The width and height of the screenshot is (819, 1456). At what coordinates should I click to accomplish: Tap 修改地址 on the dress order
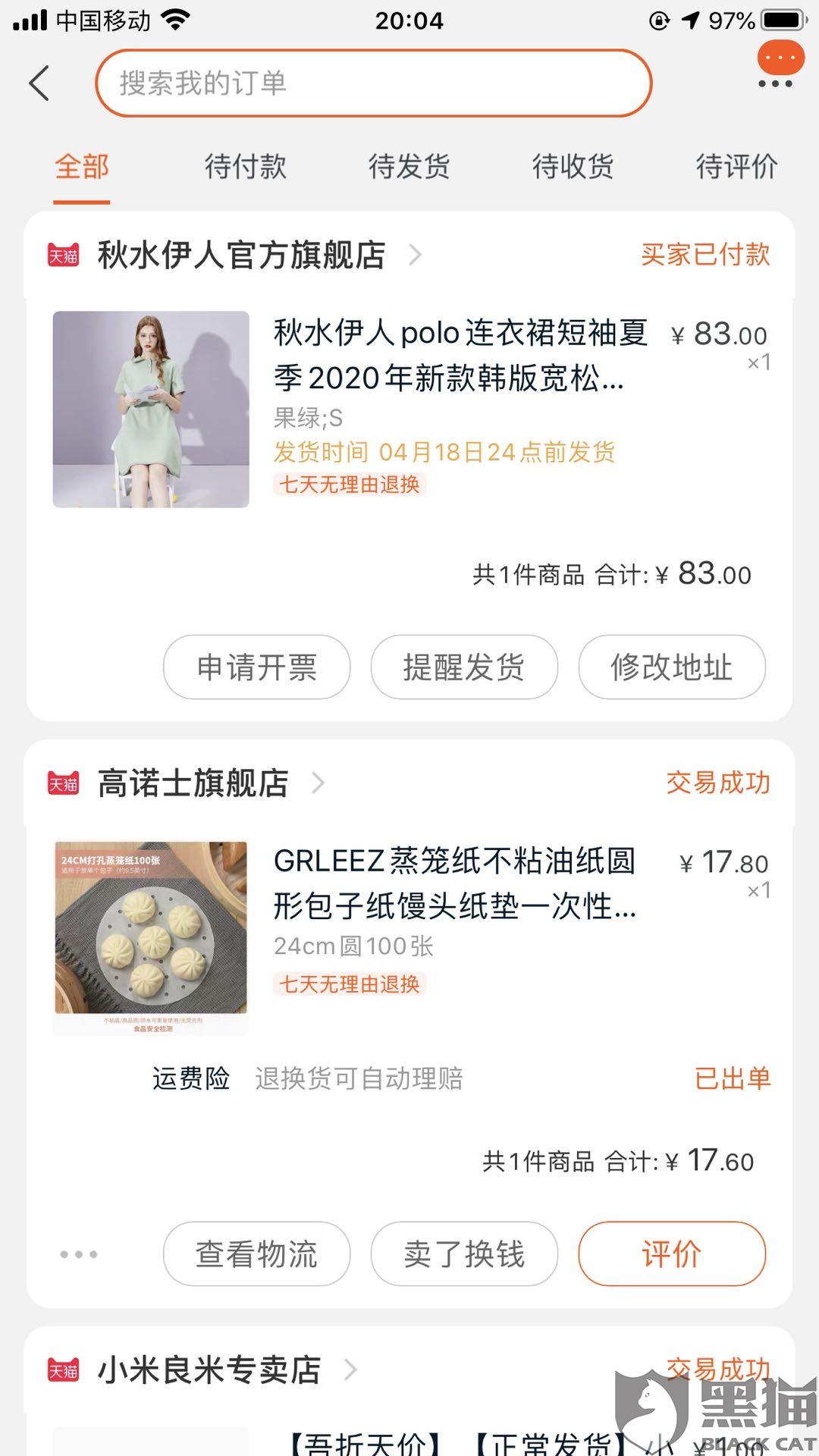(672, 667)
